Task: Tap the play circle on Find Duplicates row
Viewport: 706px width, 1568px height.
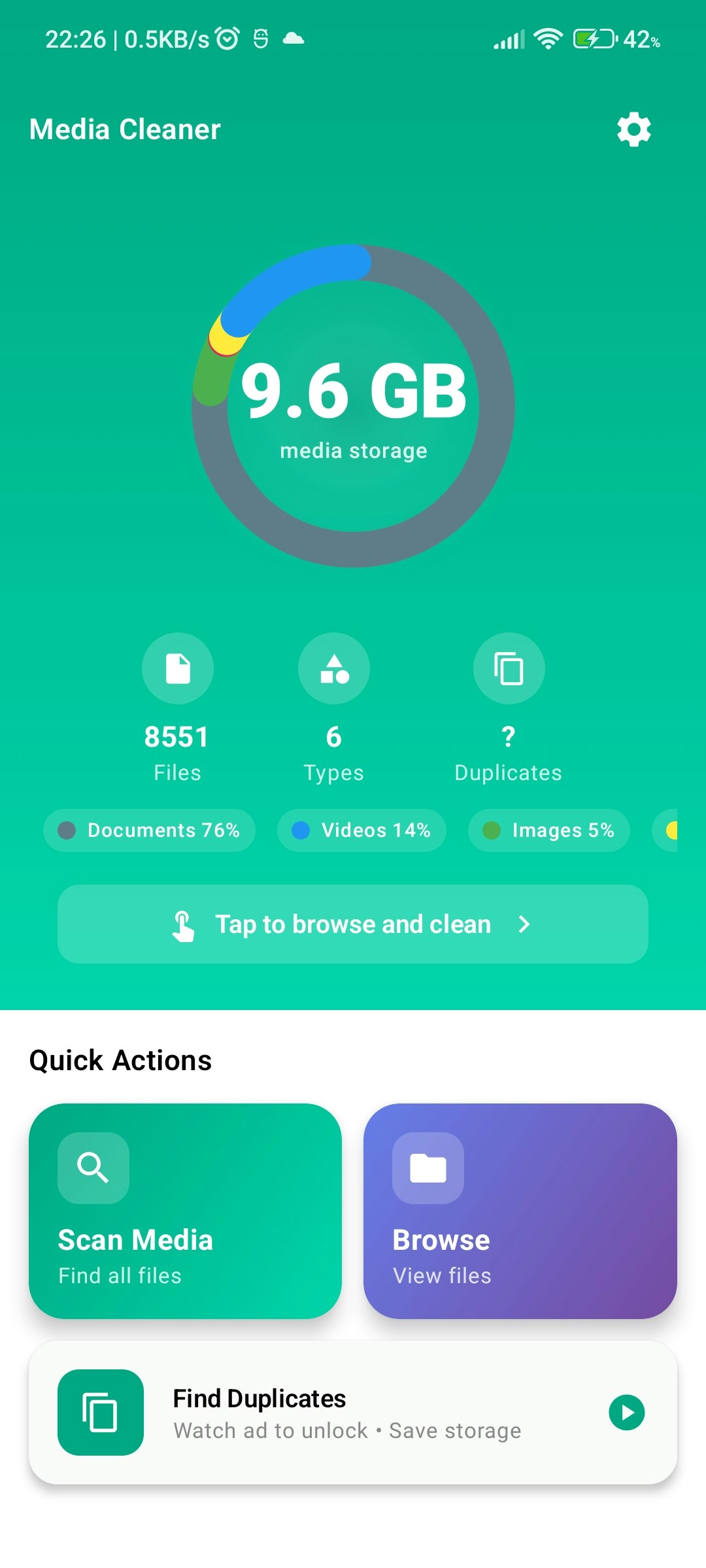Action: 626,1412
